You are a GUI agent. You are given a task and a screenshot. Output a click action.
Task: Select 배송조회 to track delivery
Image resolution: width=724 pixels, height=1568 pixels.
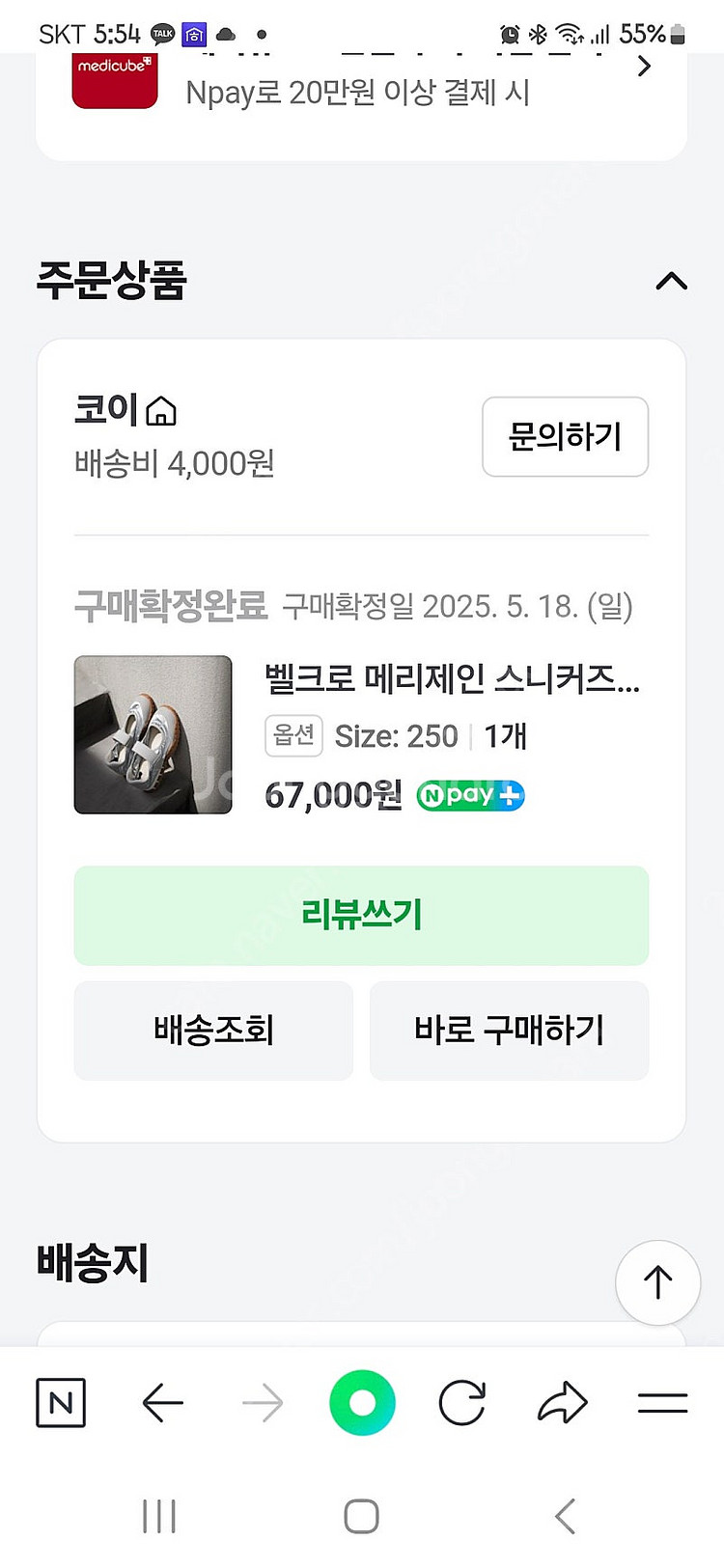point(213,1031)
